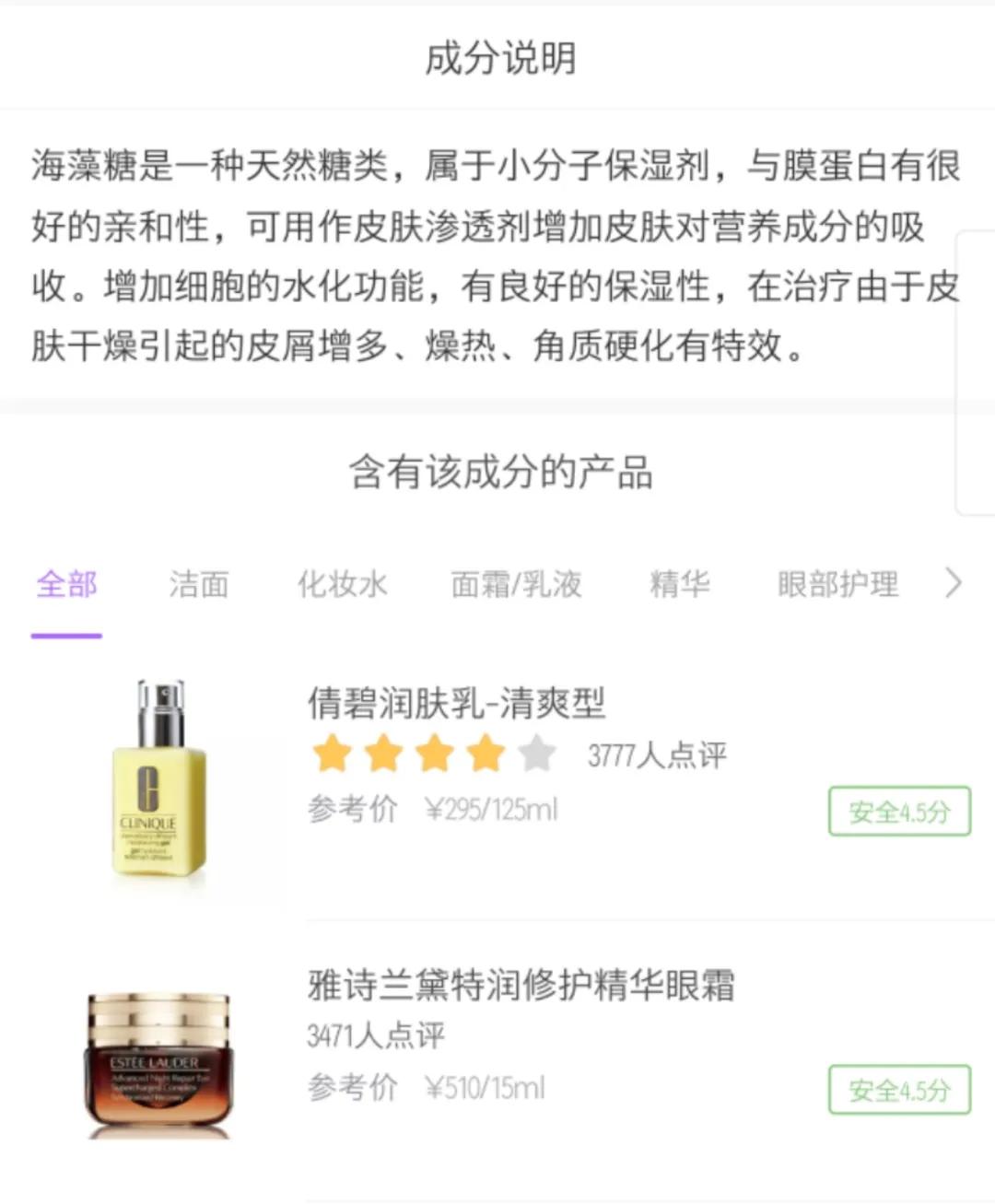
Task: Expand more categories with the right arrow
Action: [x=954, y=583]
